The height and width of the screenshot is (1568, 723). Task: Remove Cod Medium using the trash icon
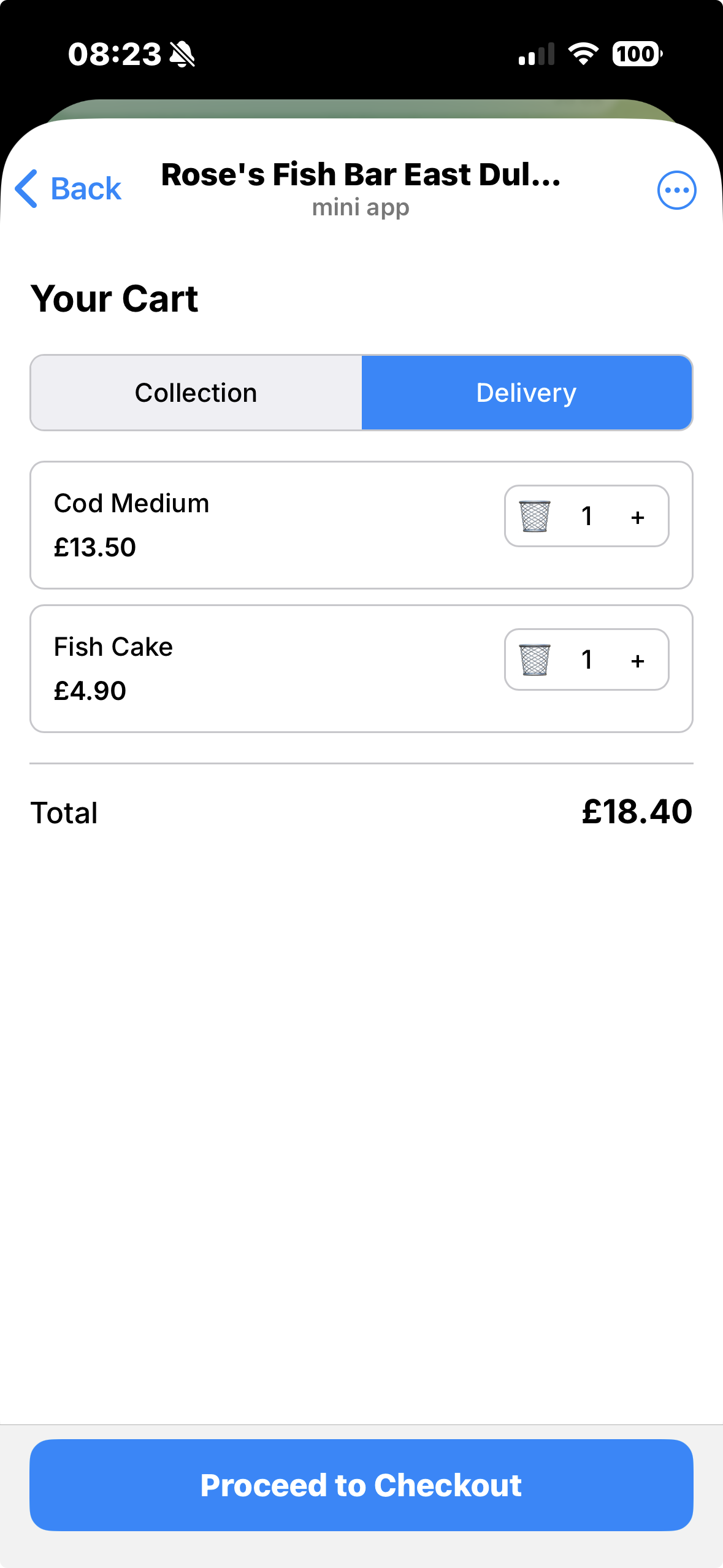[x=534, y=516]
